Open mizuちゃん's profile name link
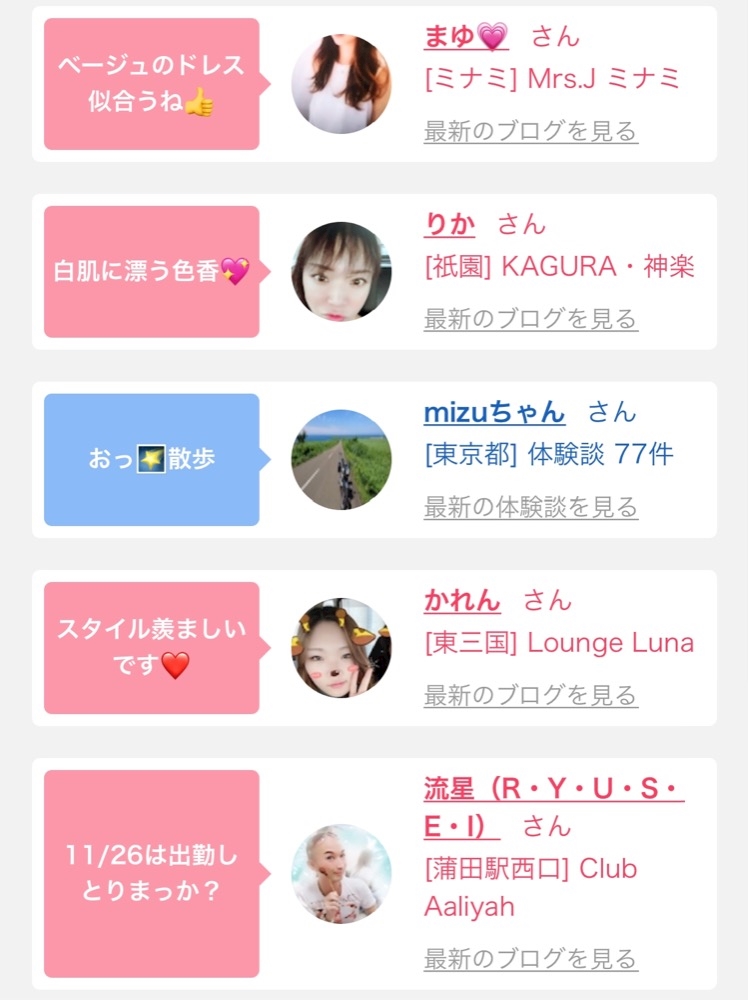The width and height of the screenshot is (748, 1000). pos(494,412)
